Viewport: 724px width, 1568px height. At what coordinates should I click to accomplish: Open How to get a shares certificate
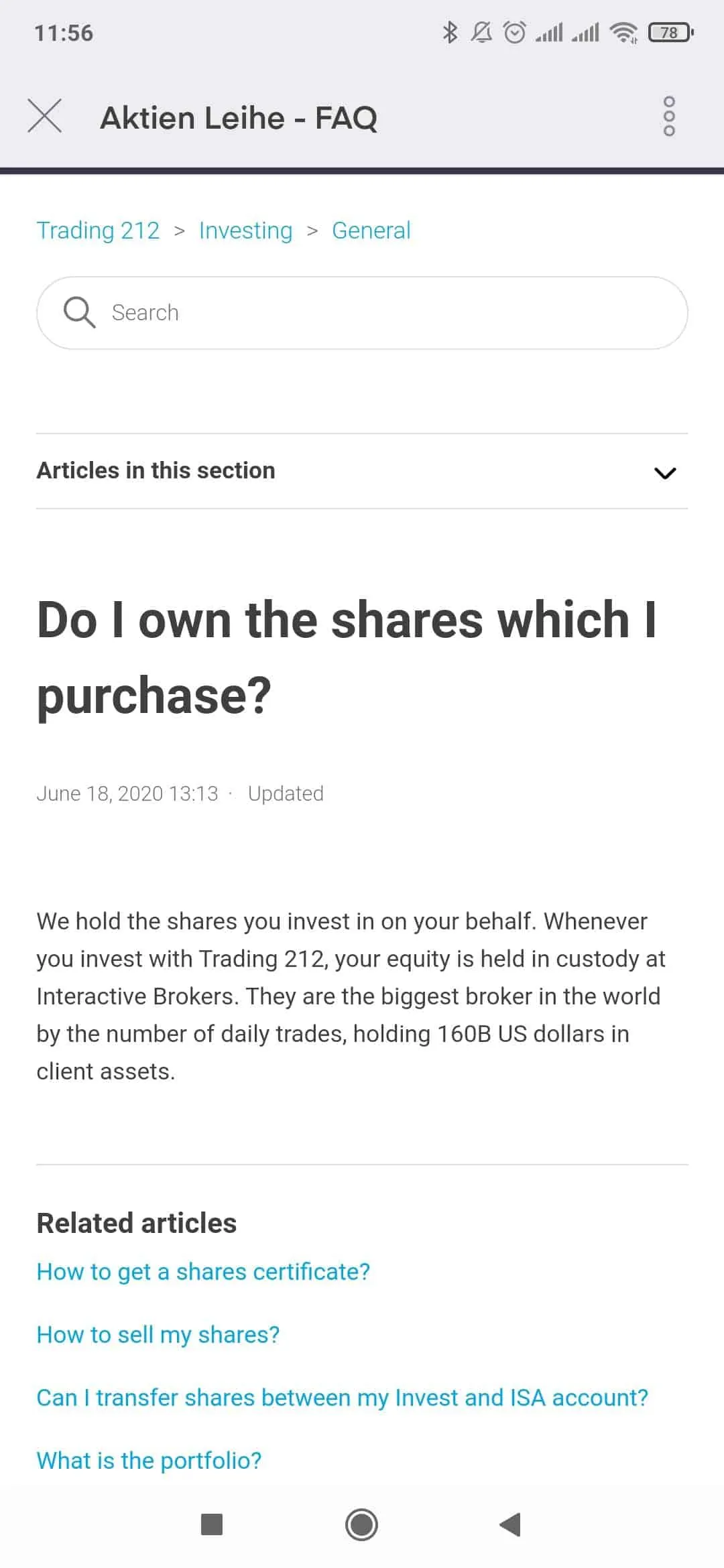[x=203, y=1272]
